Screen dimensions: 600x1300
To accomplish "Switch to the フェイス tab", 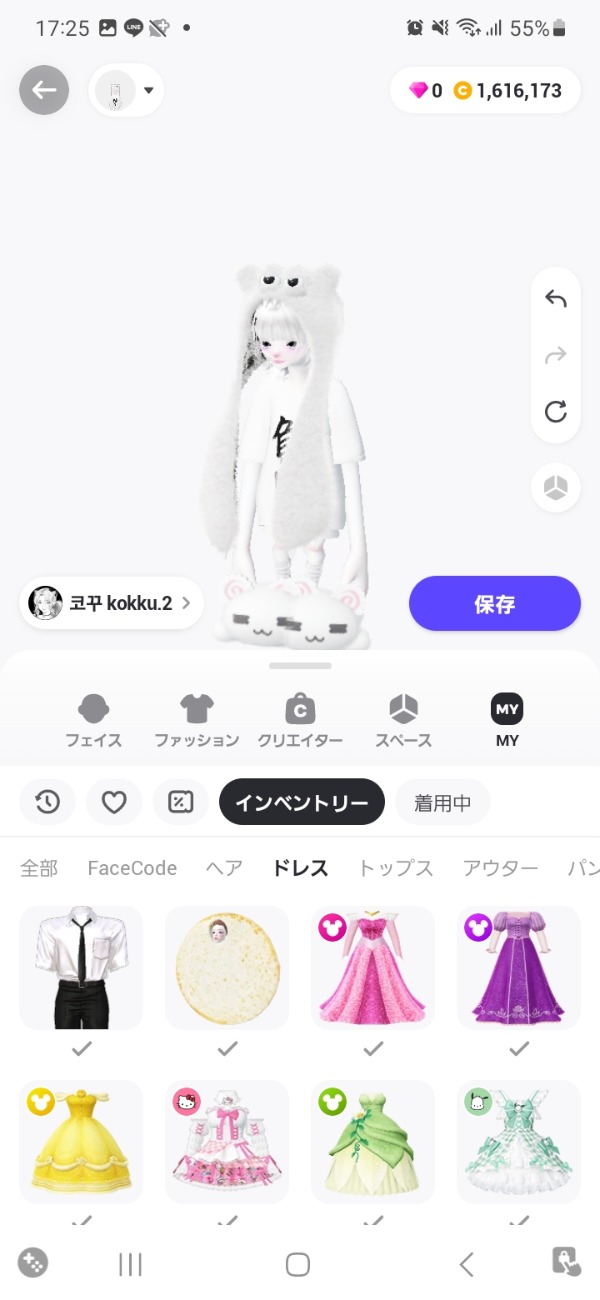I will coord(93,721).
